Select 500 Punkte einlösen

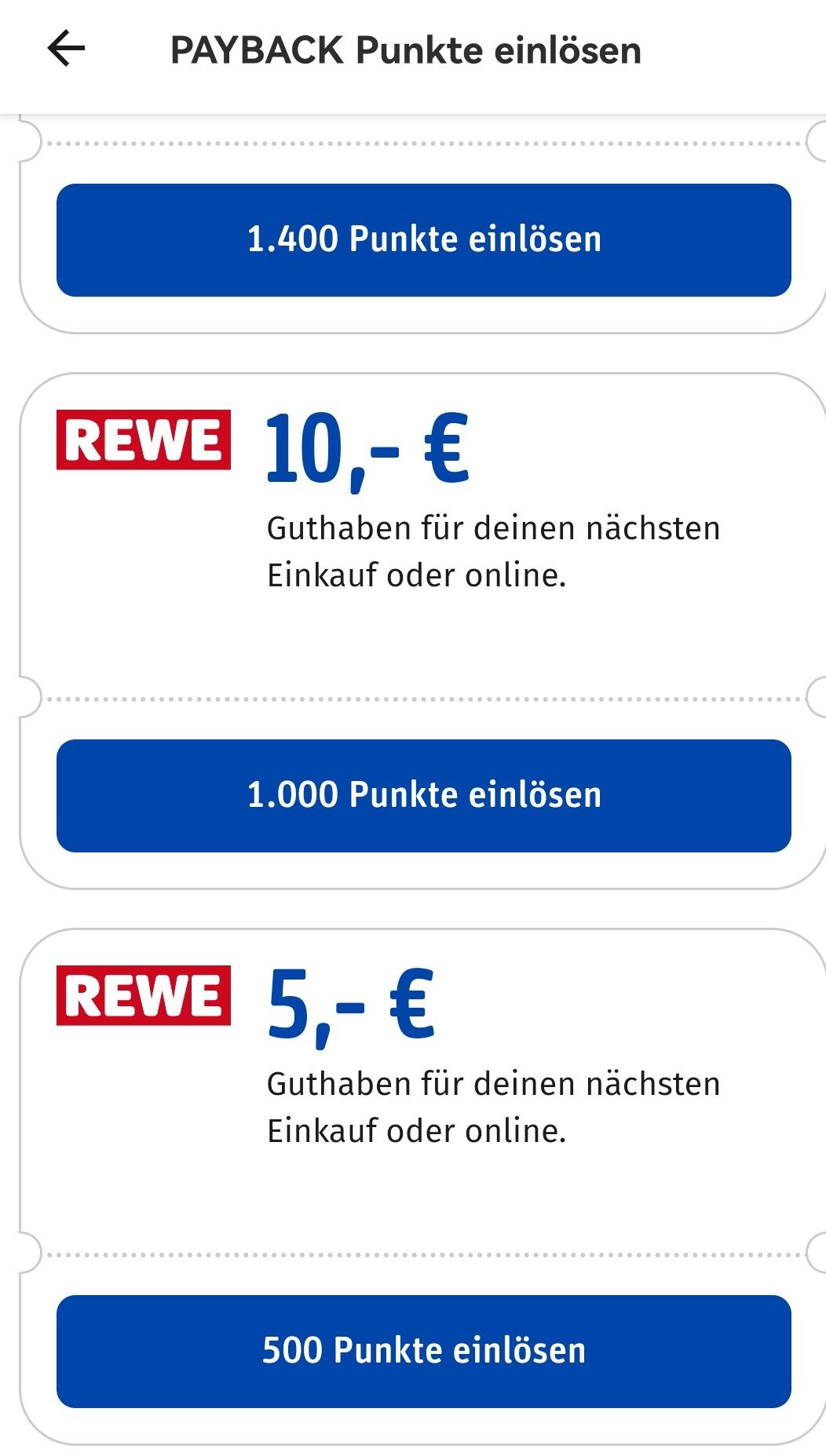pos(424,1352)
